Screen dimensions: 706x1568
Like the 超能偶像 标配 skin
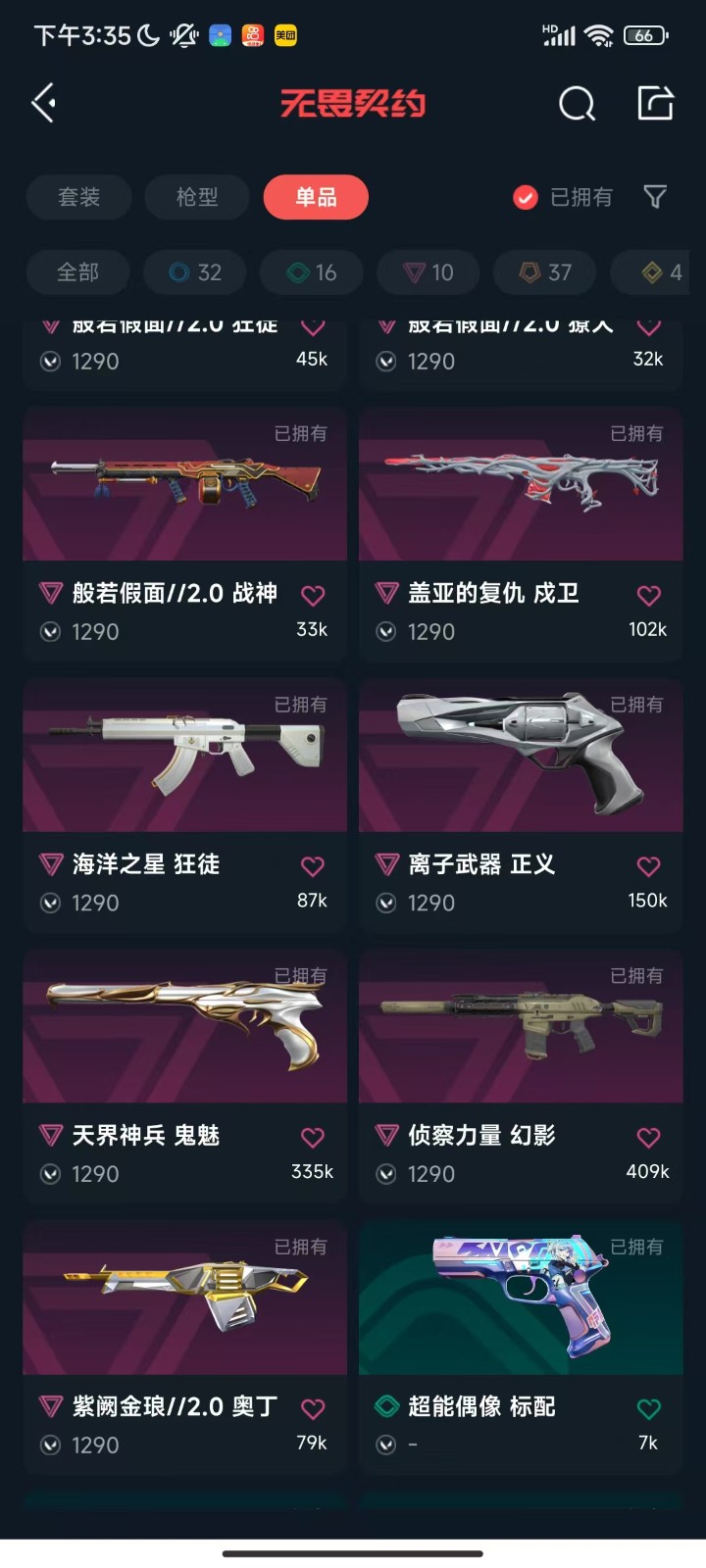(648, 1408)
